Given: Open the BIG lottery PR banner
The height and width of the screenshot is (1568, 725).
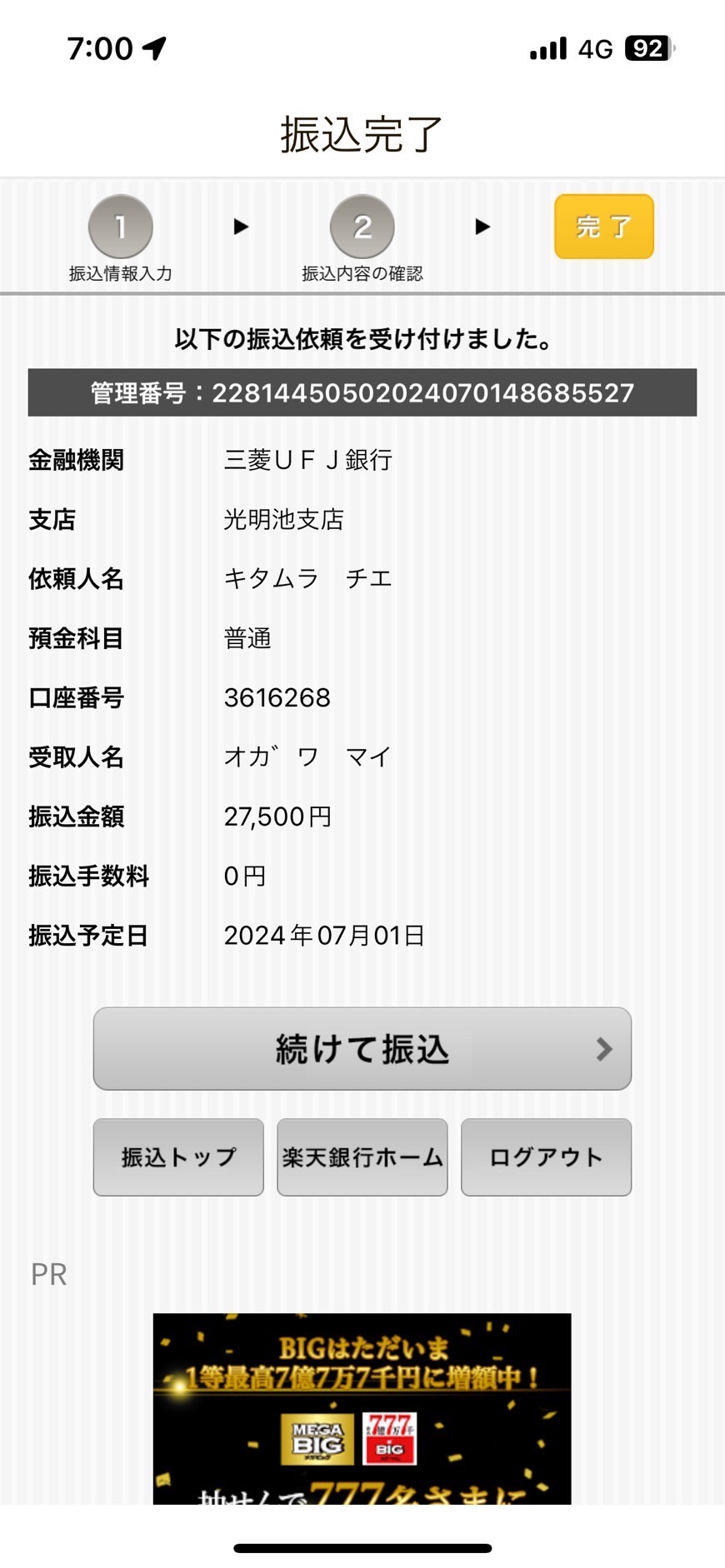Looking at the screenshot, I should (x=362, y=1408).
